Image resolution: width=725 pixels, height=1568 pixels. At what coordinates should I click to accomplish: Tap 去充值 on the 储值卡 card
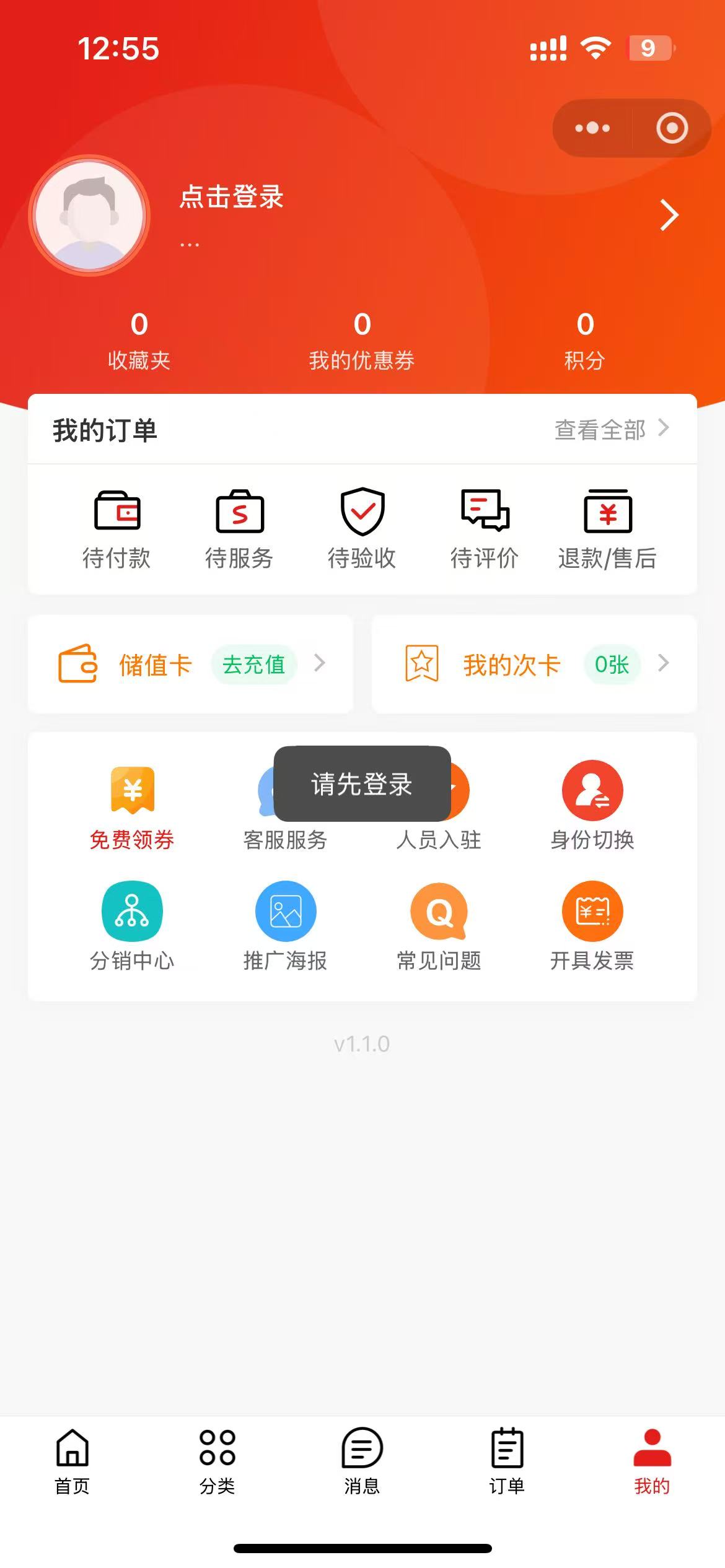coord(254,664)
